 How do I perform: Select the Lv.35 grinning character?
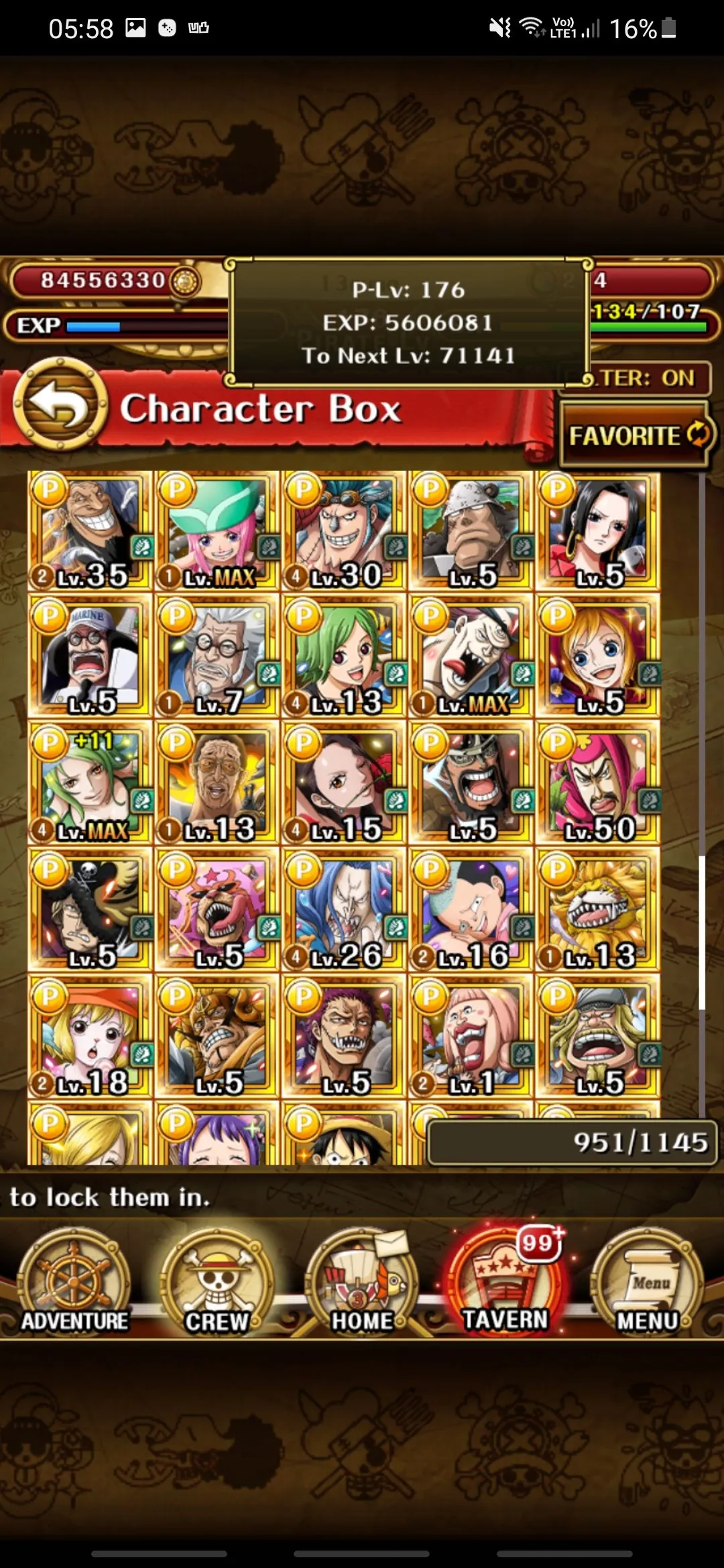[90, 531]
